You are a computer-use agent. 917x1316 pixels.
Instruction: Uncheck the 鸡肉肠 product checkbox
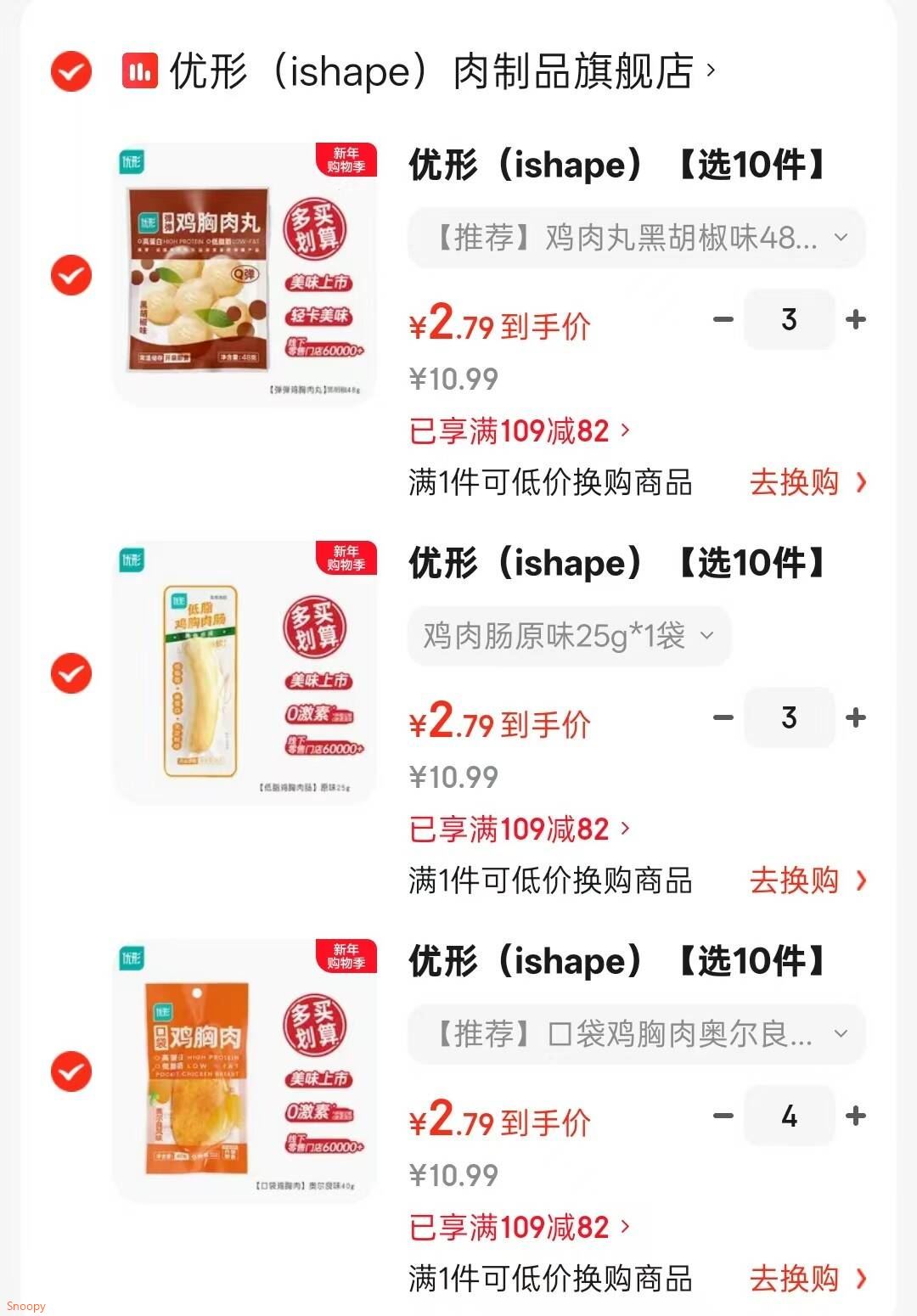(x=71, y=673)
